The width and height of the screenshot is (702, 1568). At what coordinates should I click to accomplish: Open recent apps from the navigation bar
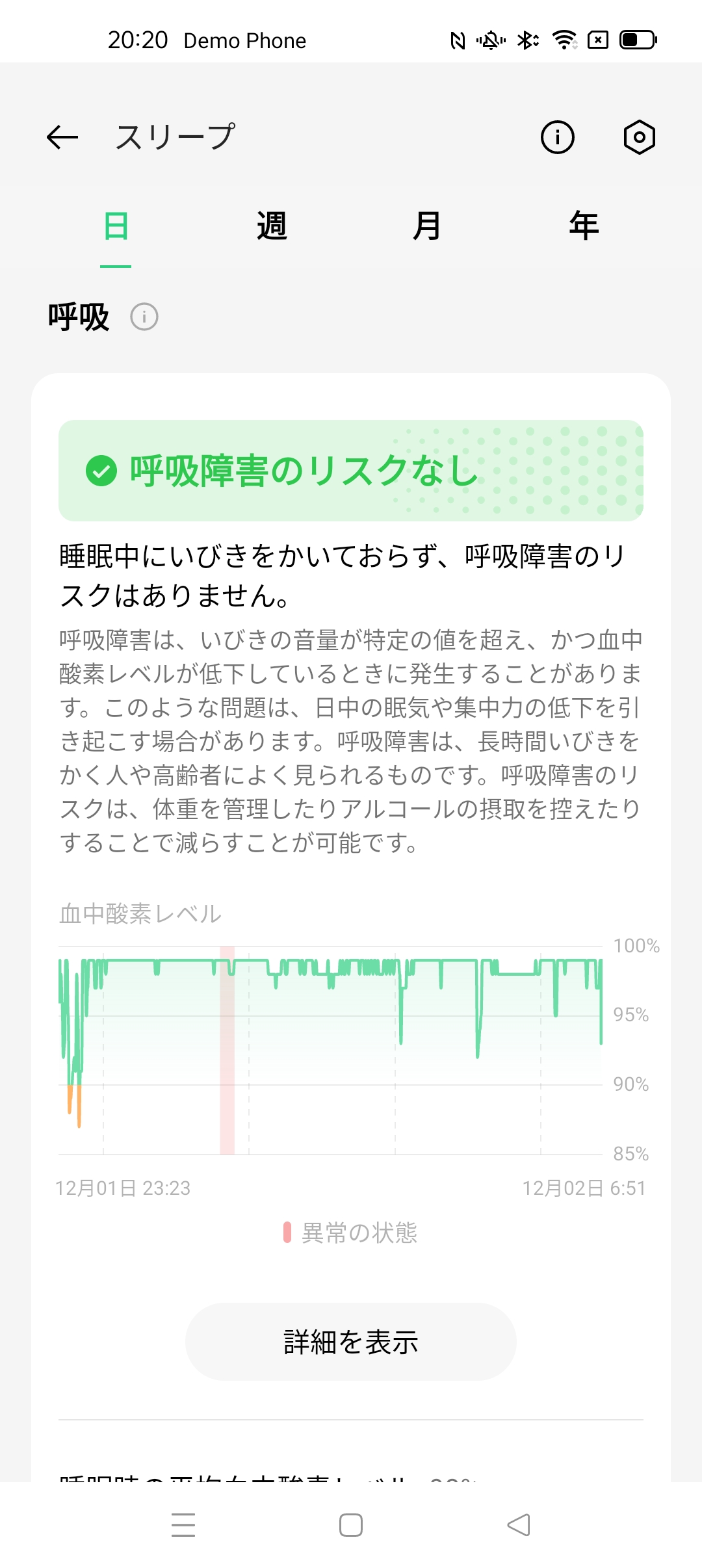183,1525
